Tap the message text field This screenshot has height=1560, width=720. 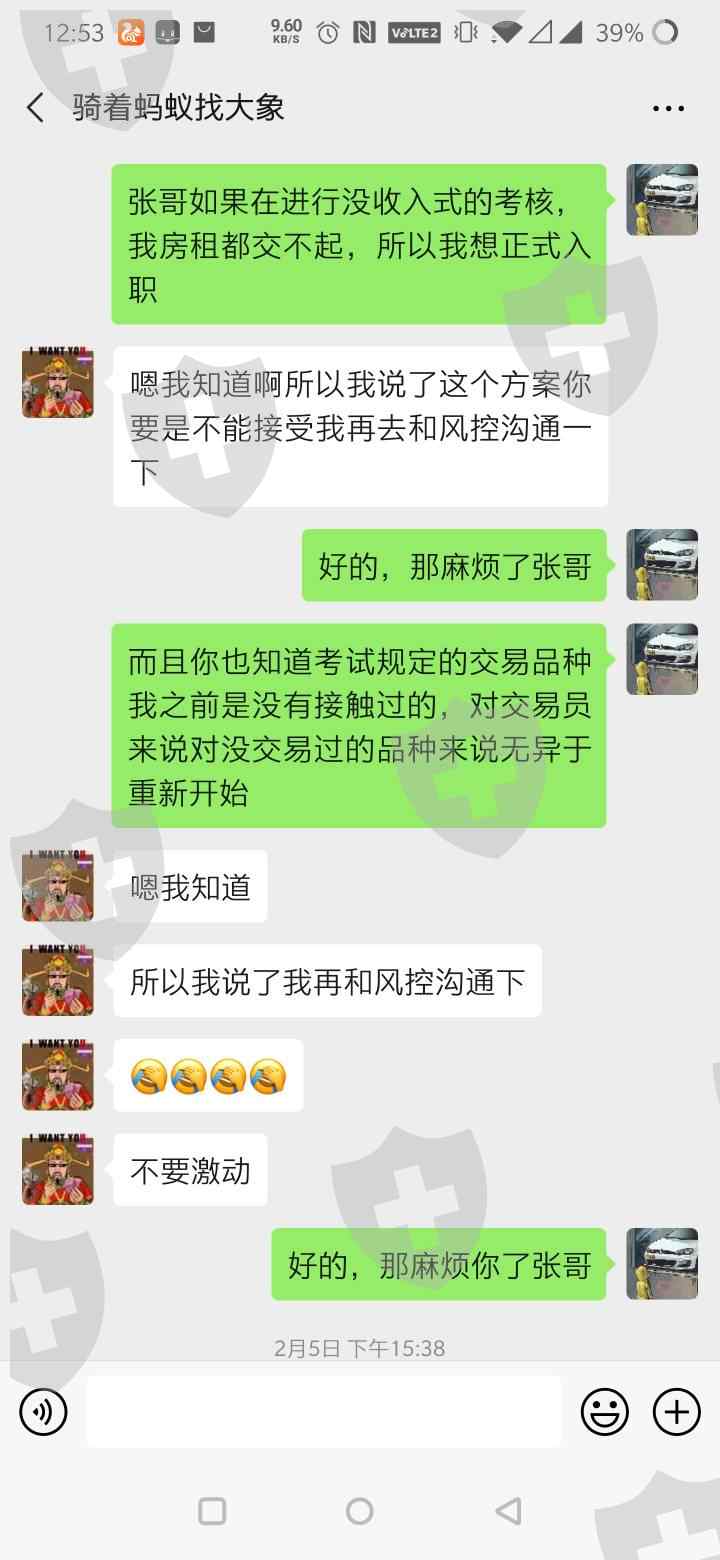click(x=323, y=1412)
